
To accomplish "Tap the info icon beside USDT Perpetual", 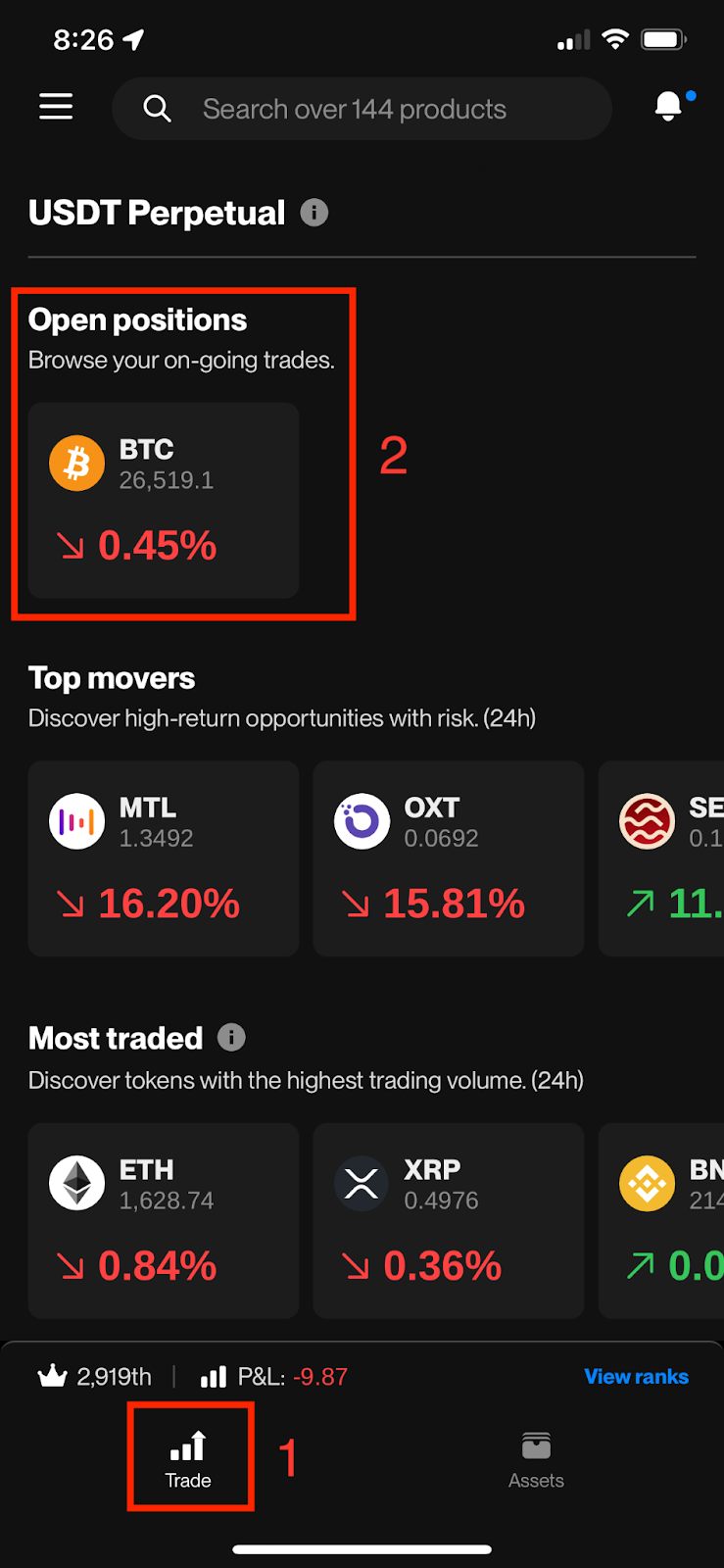I will click(x=314, y=213).
